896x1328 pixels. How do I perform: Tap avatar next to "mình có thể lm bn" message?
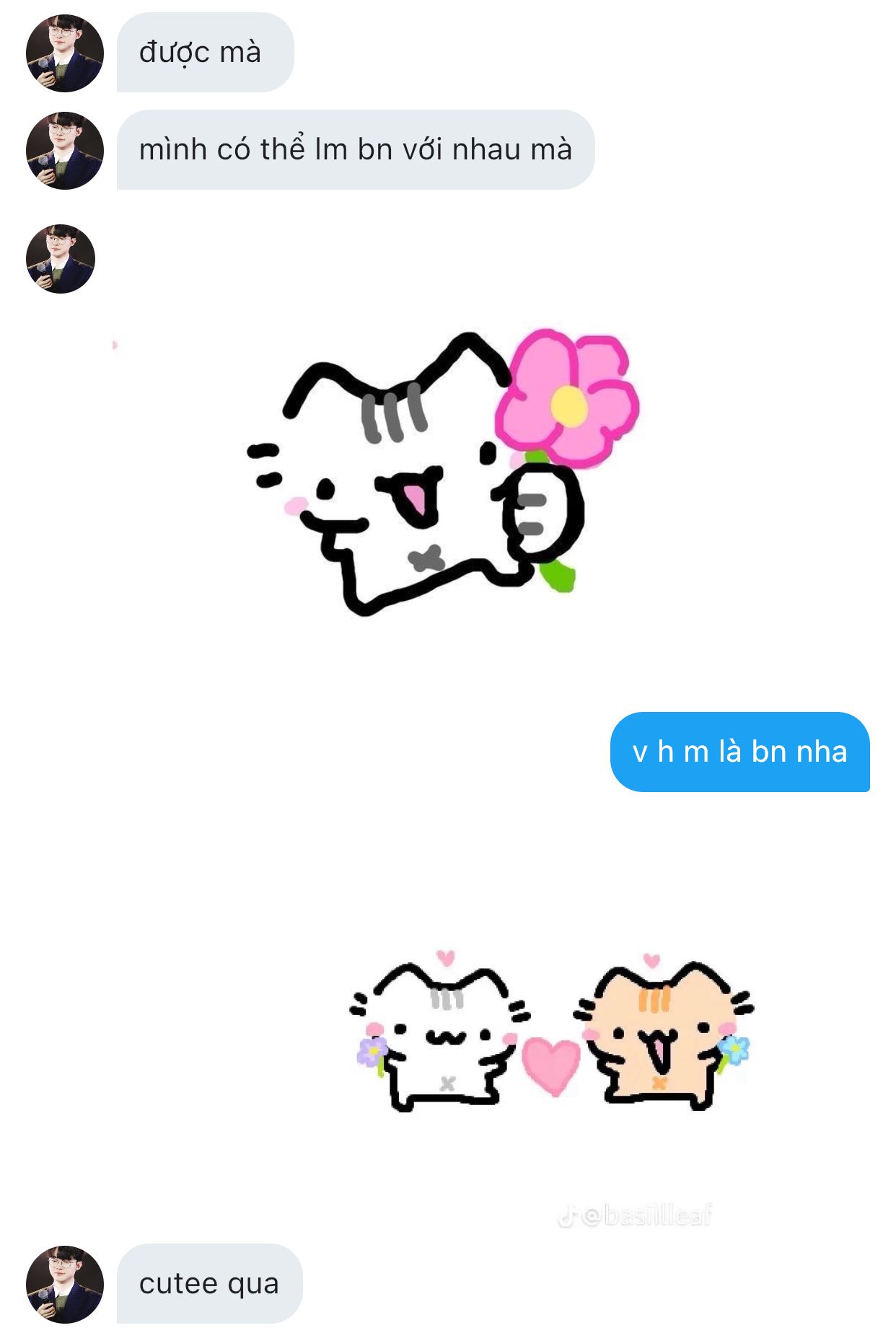[64, 151]
